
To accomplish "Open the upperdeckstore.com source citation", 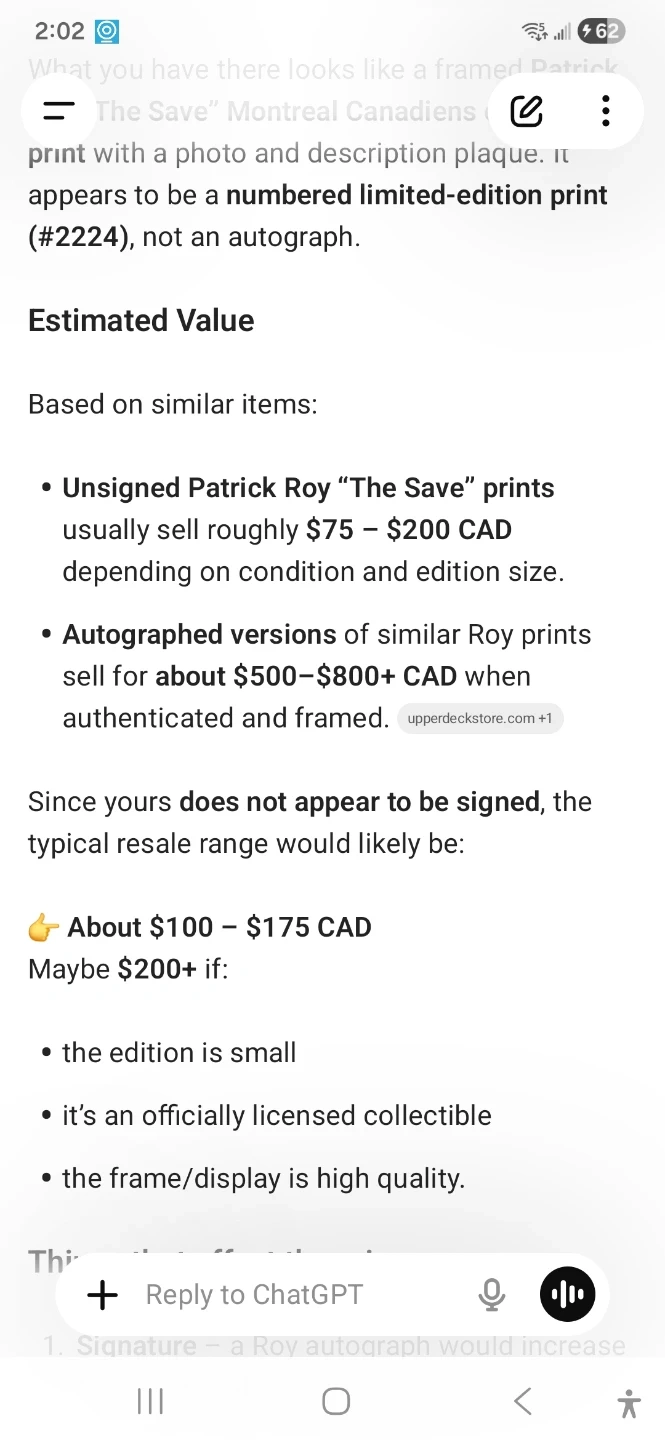I will pyautogui.click(x=480, y=719).
